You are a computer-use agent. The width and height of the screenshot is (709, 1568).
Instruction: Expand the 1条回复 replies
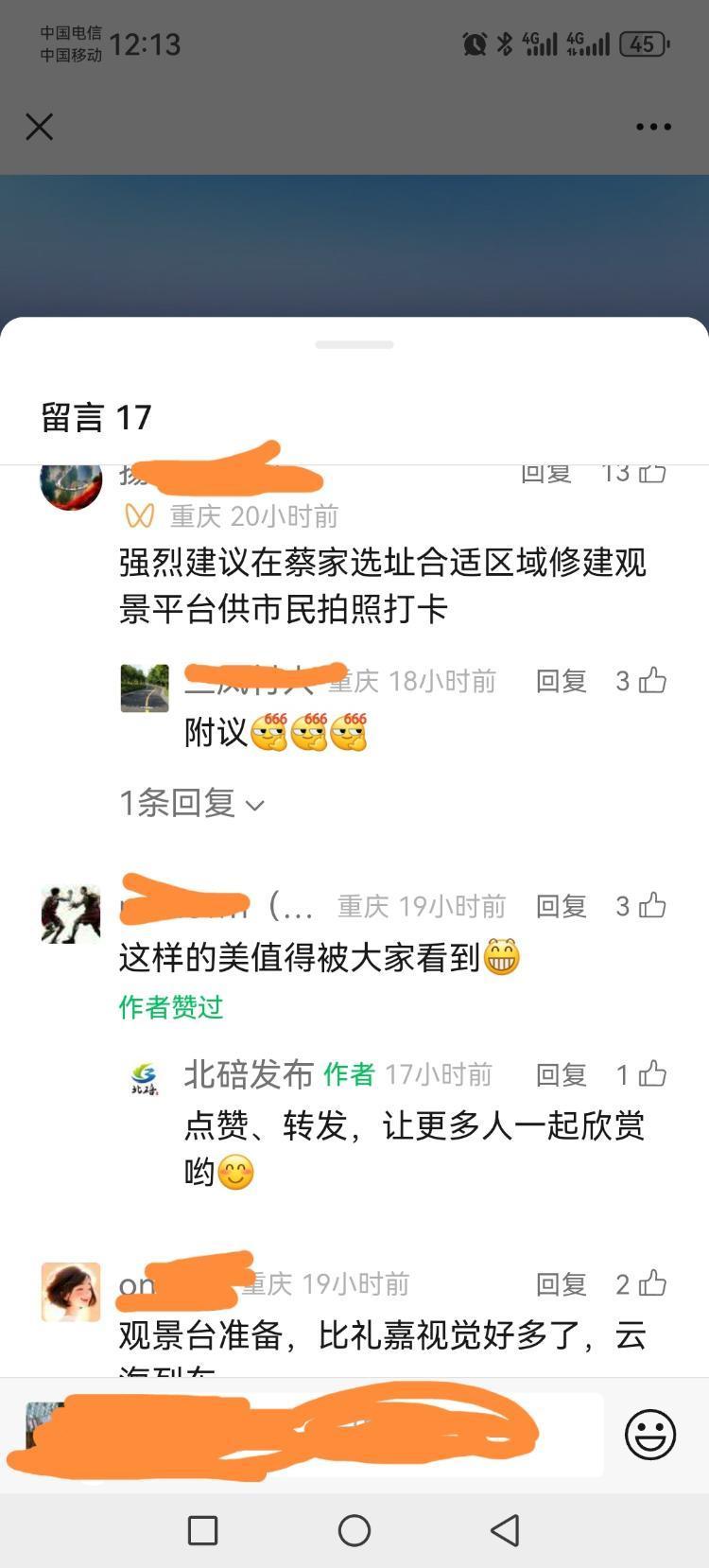[x=191, y=804]
